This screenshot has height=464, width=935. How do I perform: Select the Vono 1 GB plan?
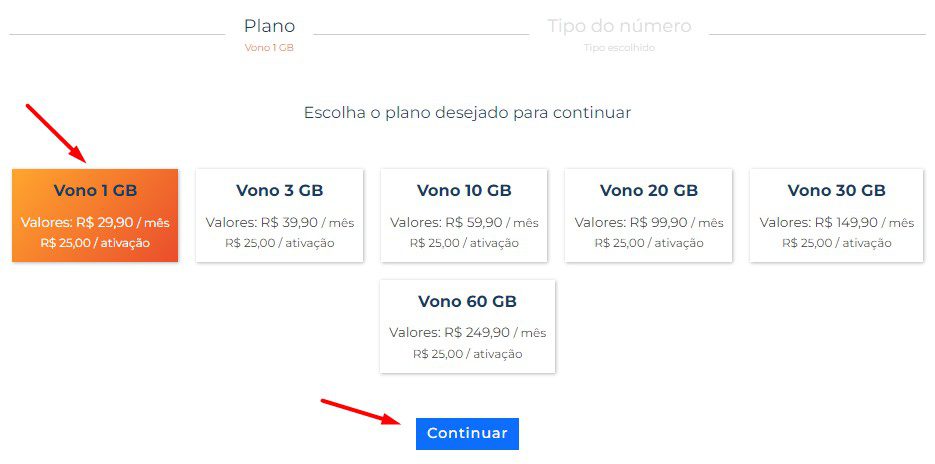[x=95, y=215]
